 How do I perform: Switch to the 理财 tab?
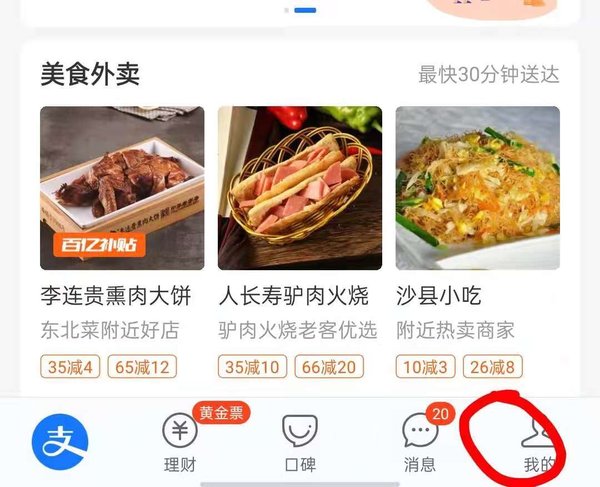click(x=180, y=441)
